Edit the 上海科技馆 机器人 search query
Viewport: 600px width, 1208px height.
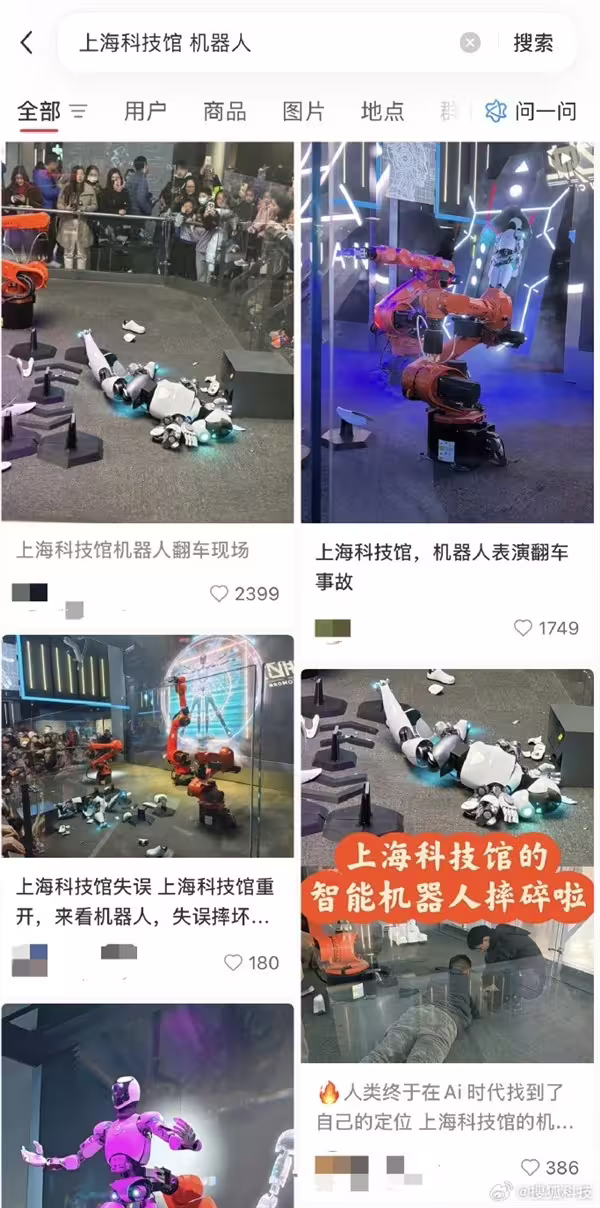(250, 43)
